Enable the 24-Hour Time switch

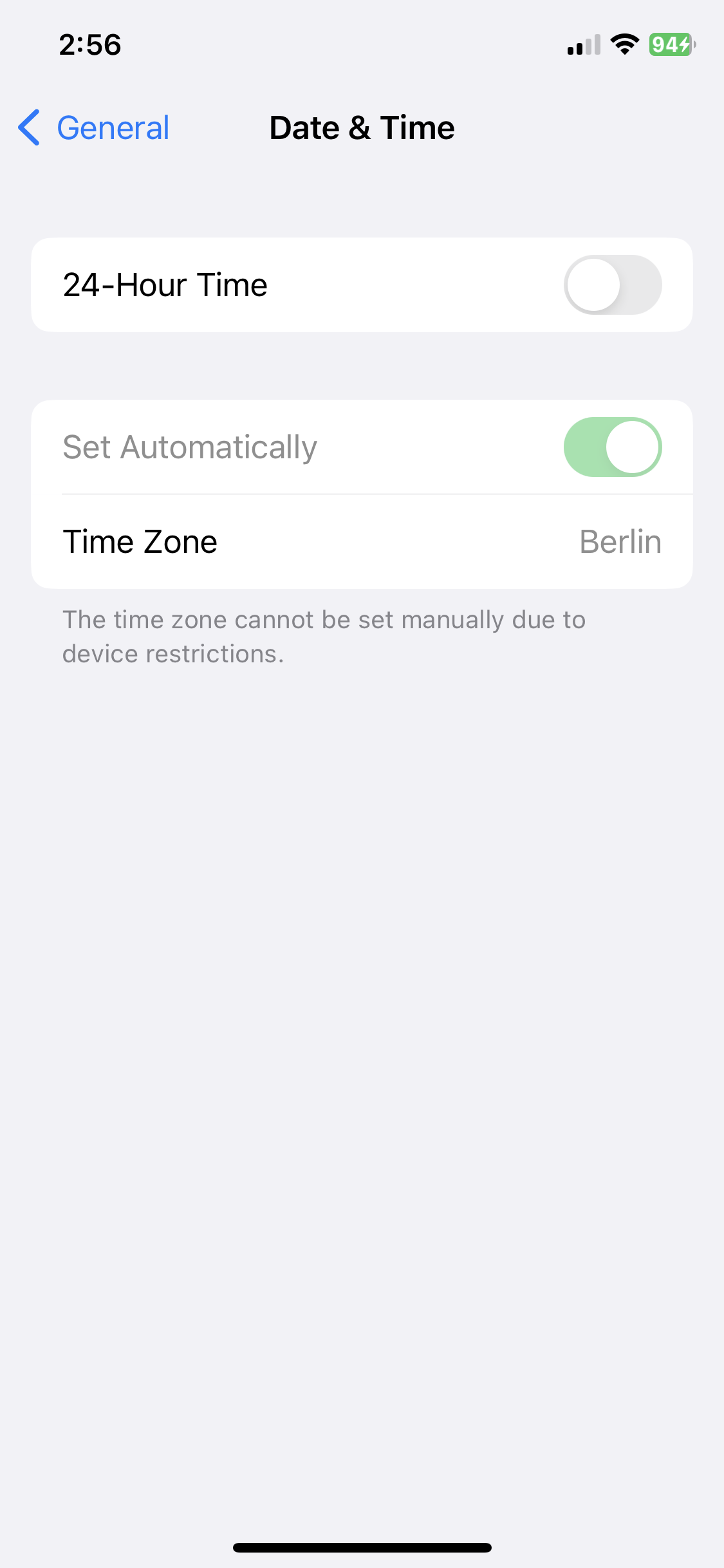pos(612,285)
